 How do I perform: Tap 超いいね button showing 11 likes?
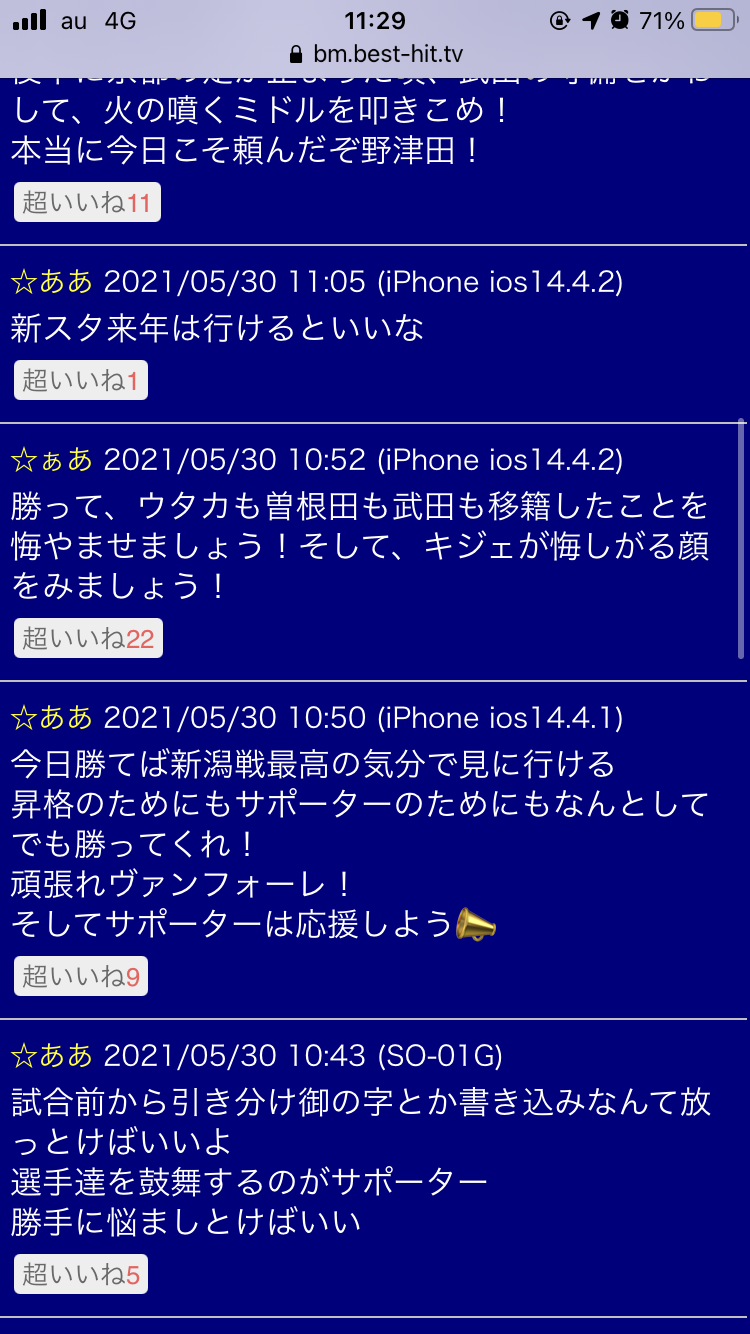87,203
